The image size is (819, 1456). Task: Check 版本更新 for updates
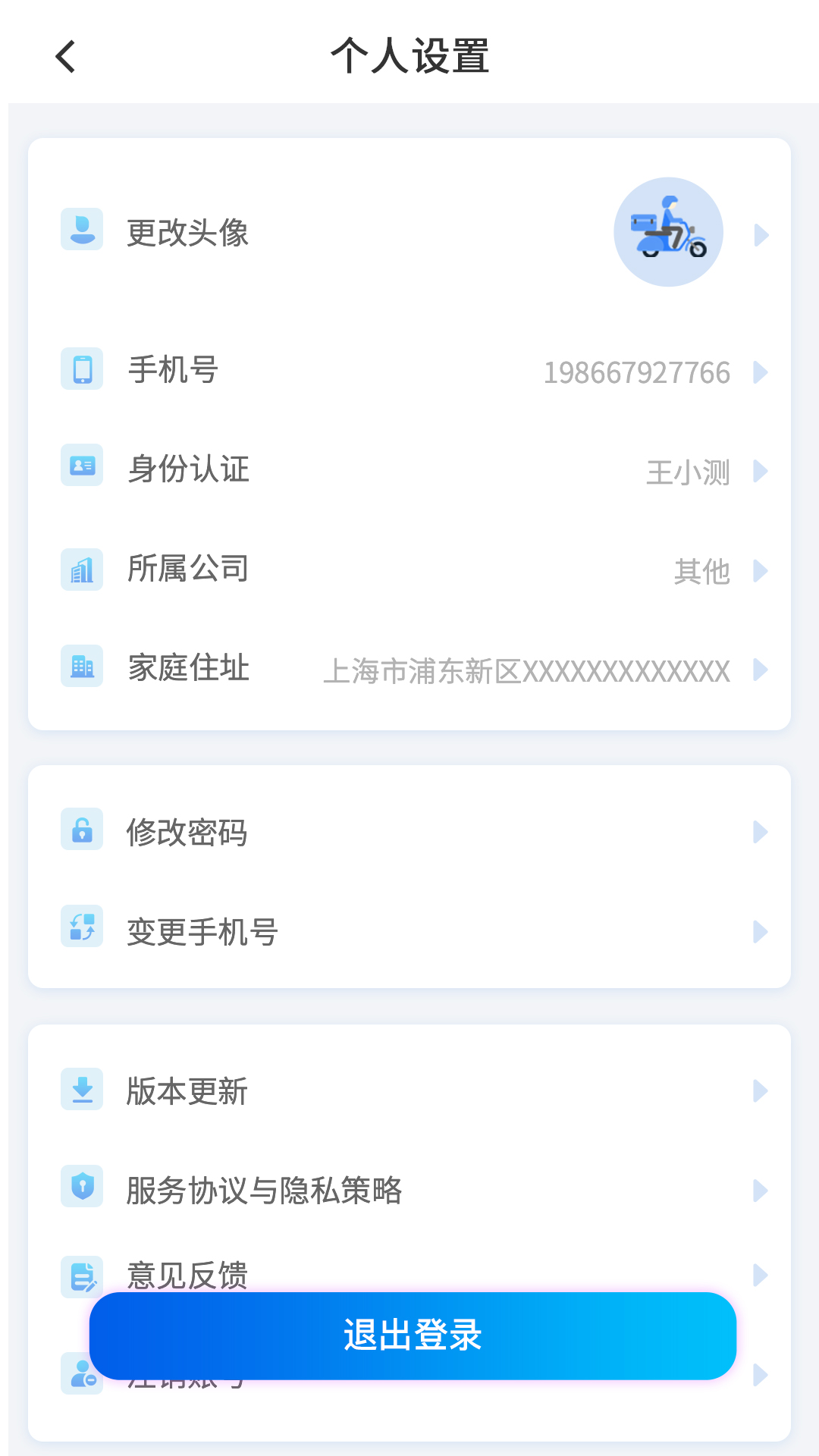coord(409,1091)
